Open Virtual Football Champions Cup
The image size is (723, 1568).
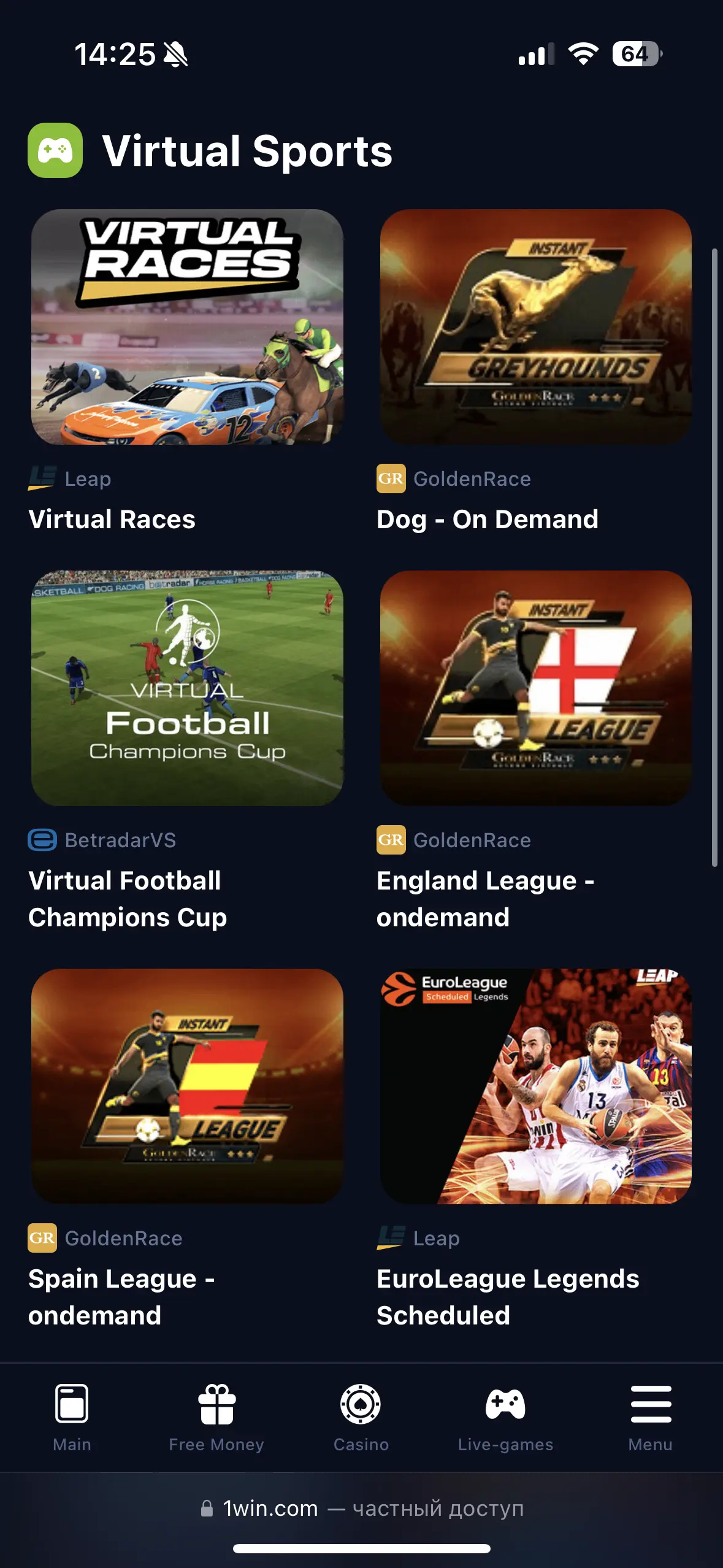point(187,688)
